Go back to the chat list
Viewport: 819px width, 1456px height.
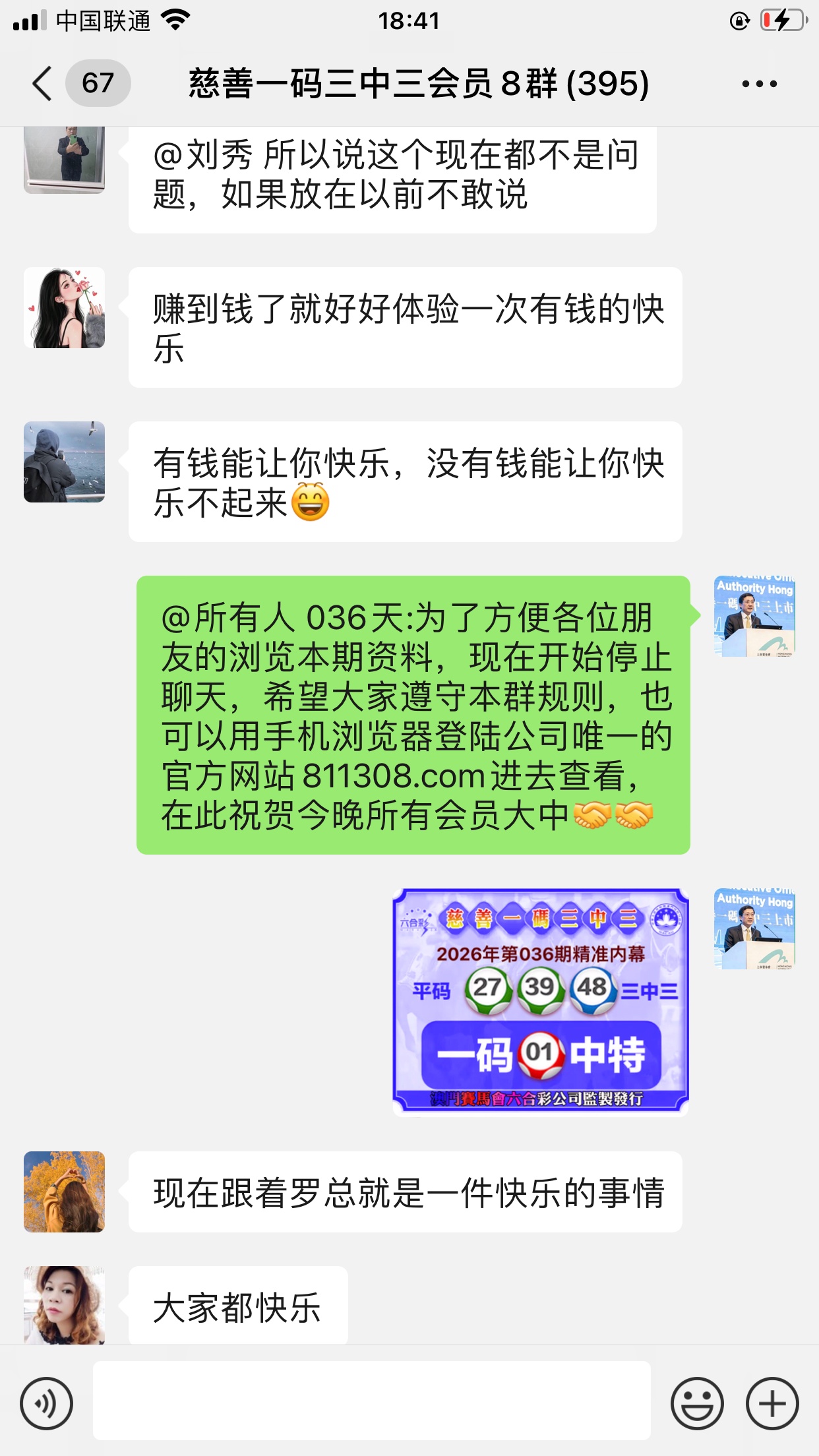pyautogui.click(x=44, y=84)
